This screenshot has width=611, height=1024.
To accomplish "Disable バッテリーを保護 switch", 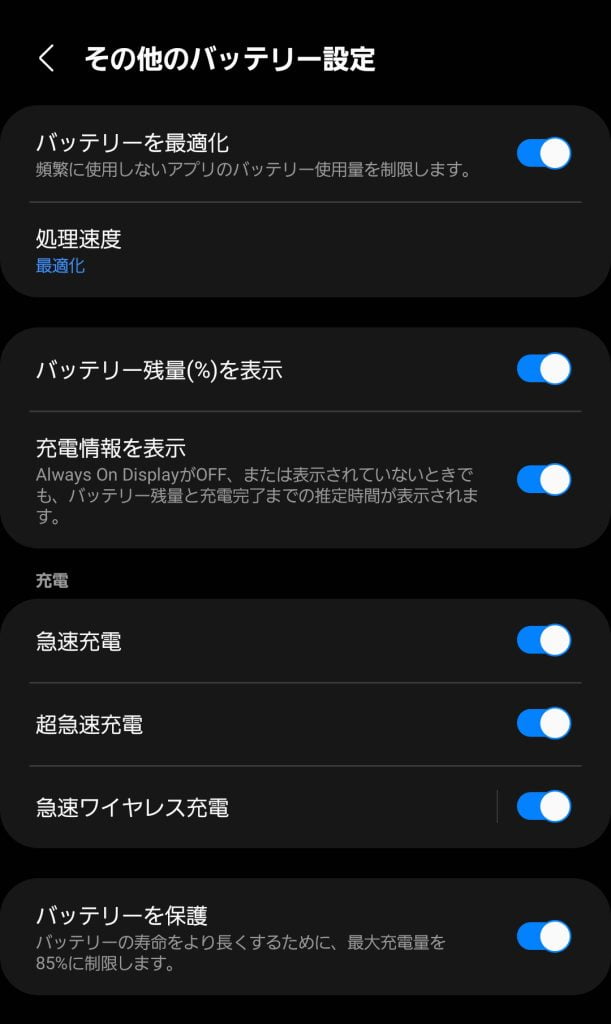I will coord(543,936).
